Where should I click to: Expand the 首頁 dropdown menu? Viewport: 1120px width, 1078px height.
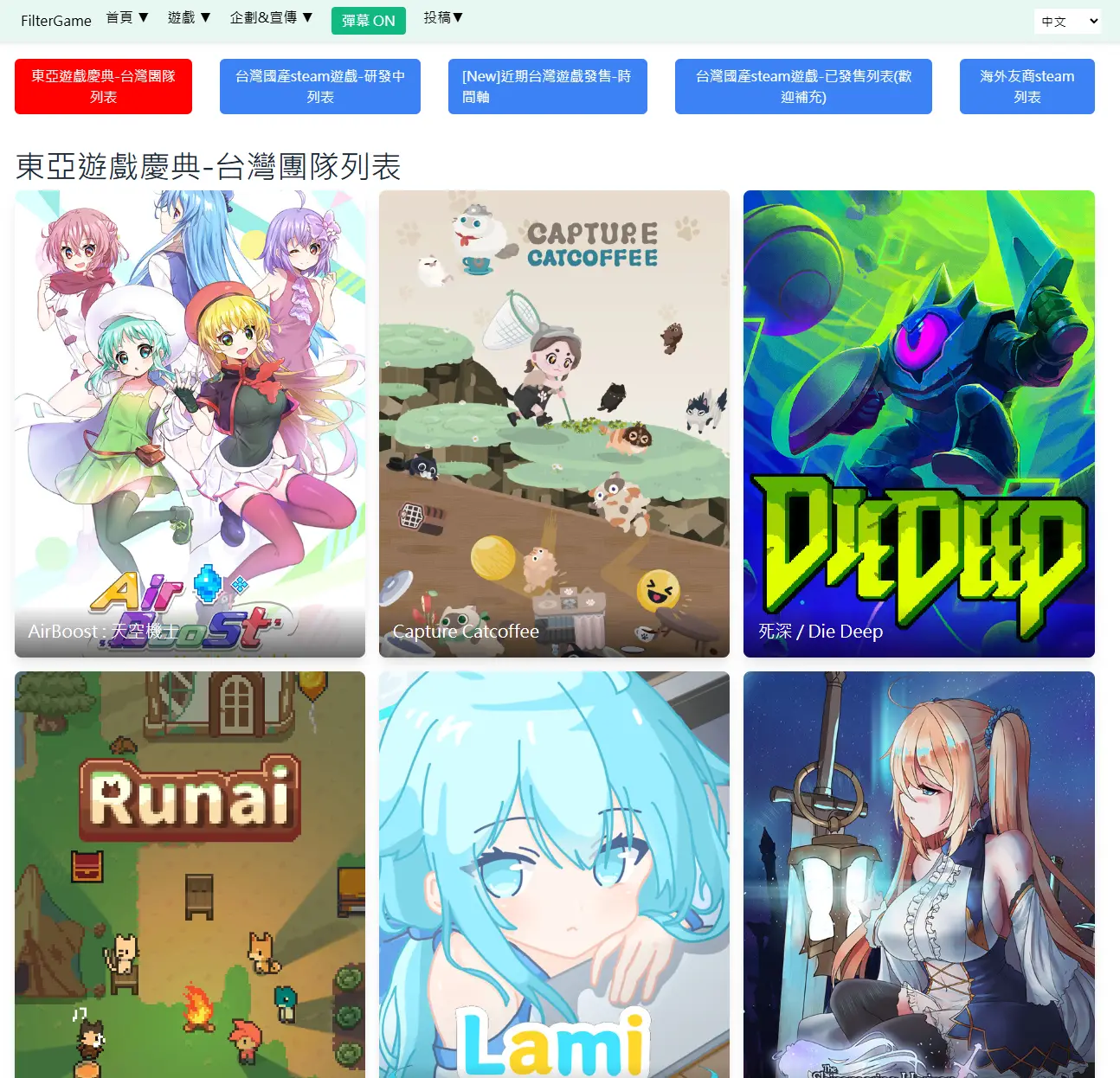(127, 17)
